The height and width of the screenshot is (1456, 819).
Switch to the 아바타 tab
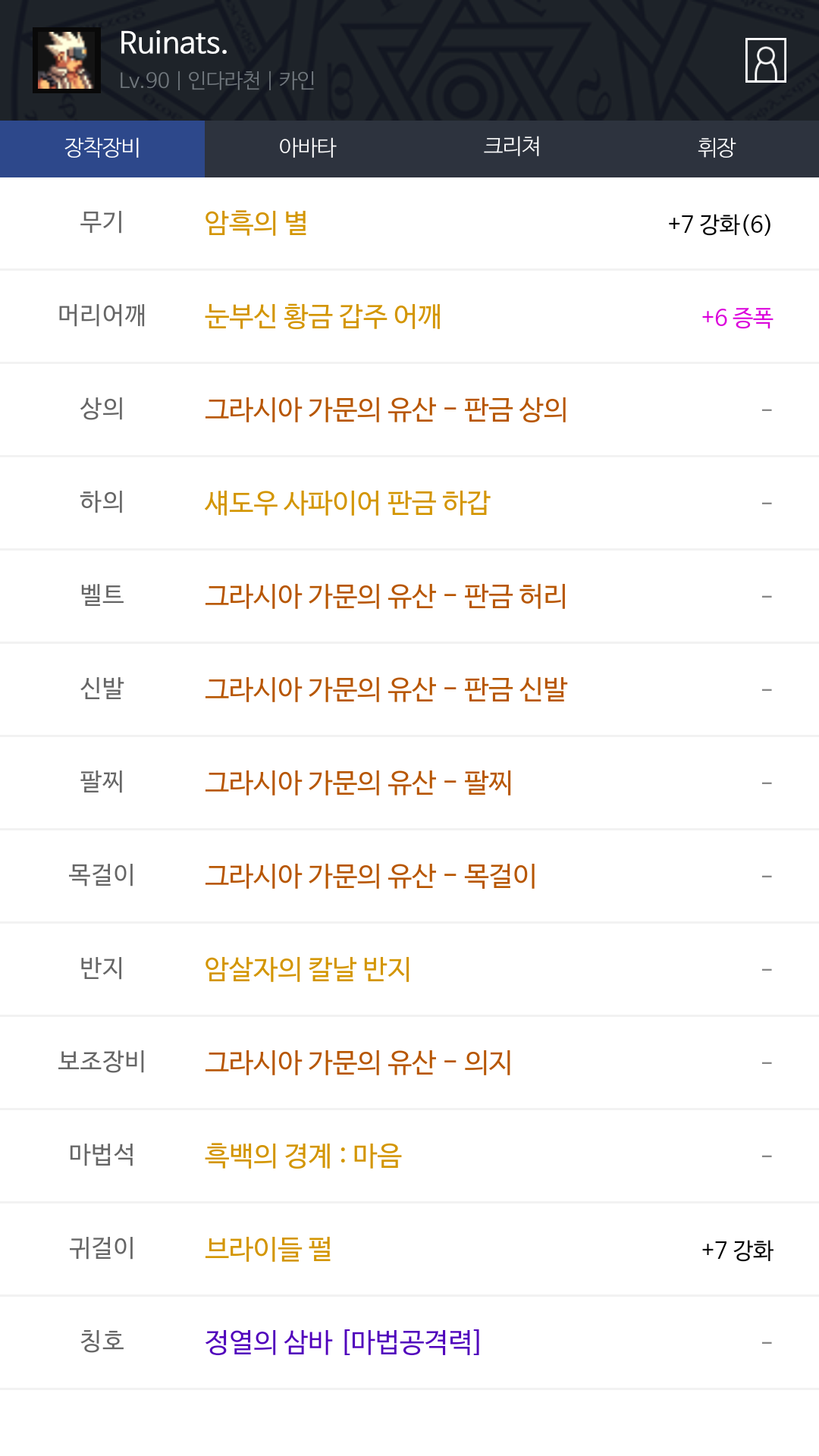307,148
